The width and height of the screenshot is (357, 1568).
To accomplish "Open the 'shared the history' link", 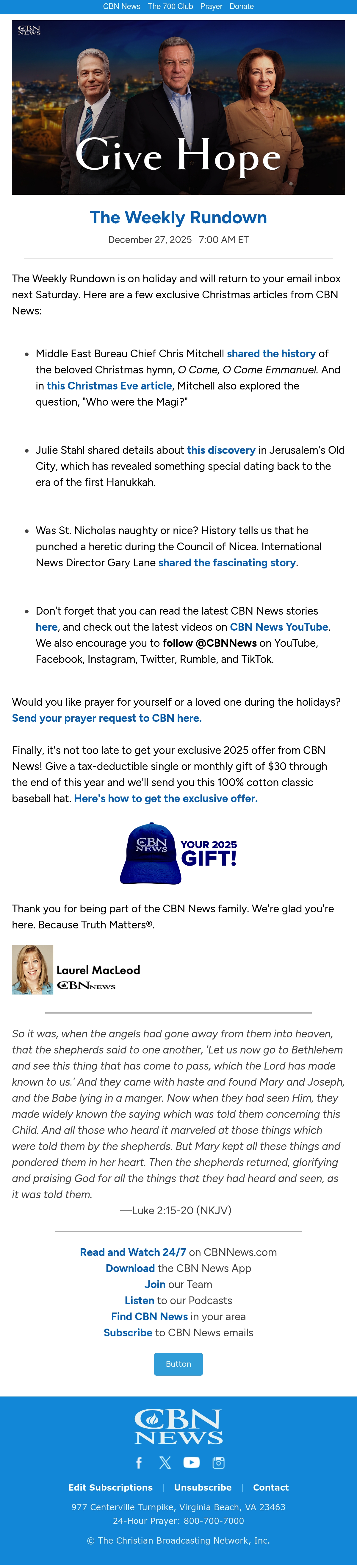I will [x=271, y=354].
